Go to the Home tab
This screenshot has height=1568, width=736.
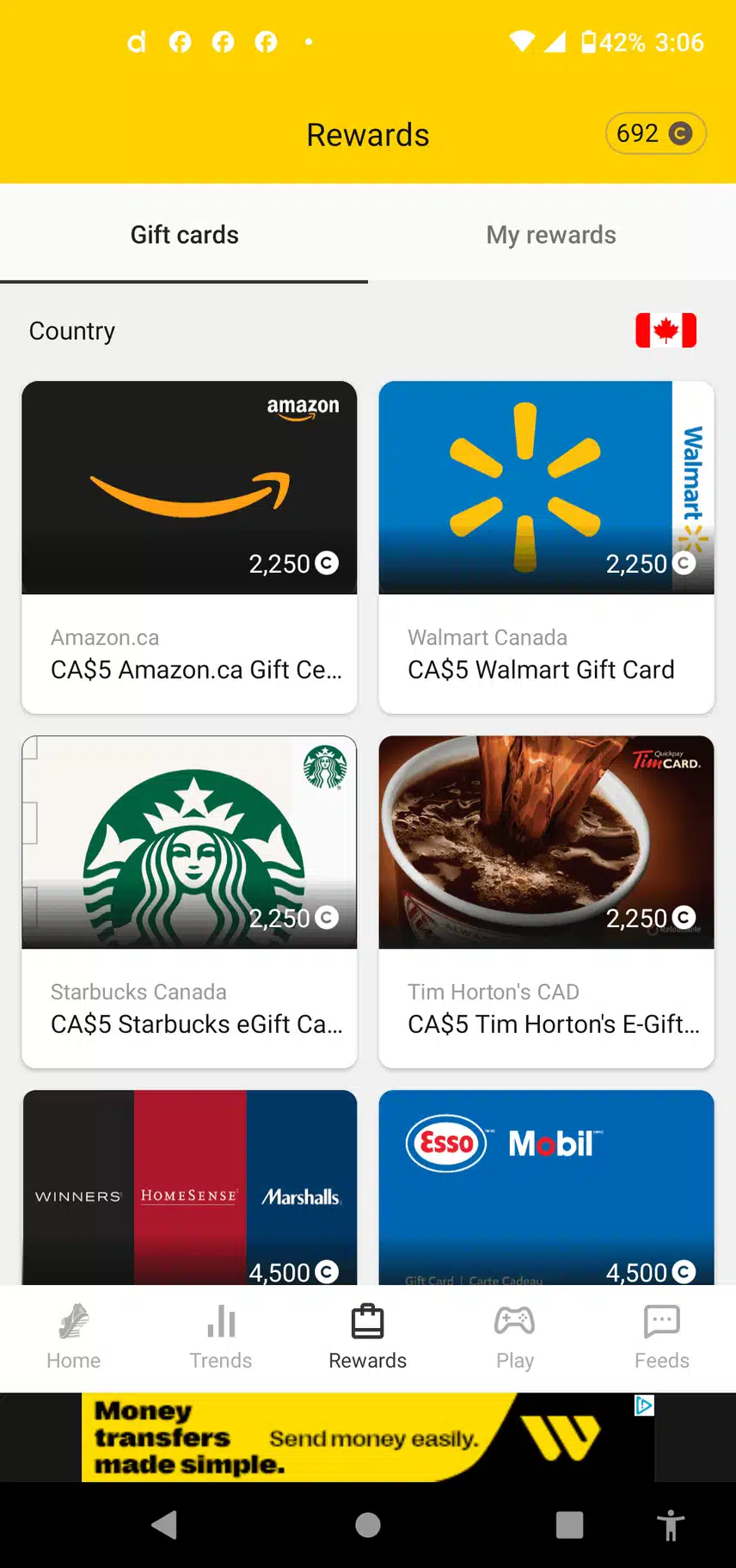click(73, 1337)
